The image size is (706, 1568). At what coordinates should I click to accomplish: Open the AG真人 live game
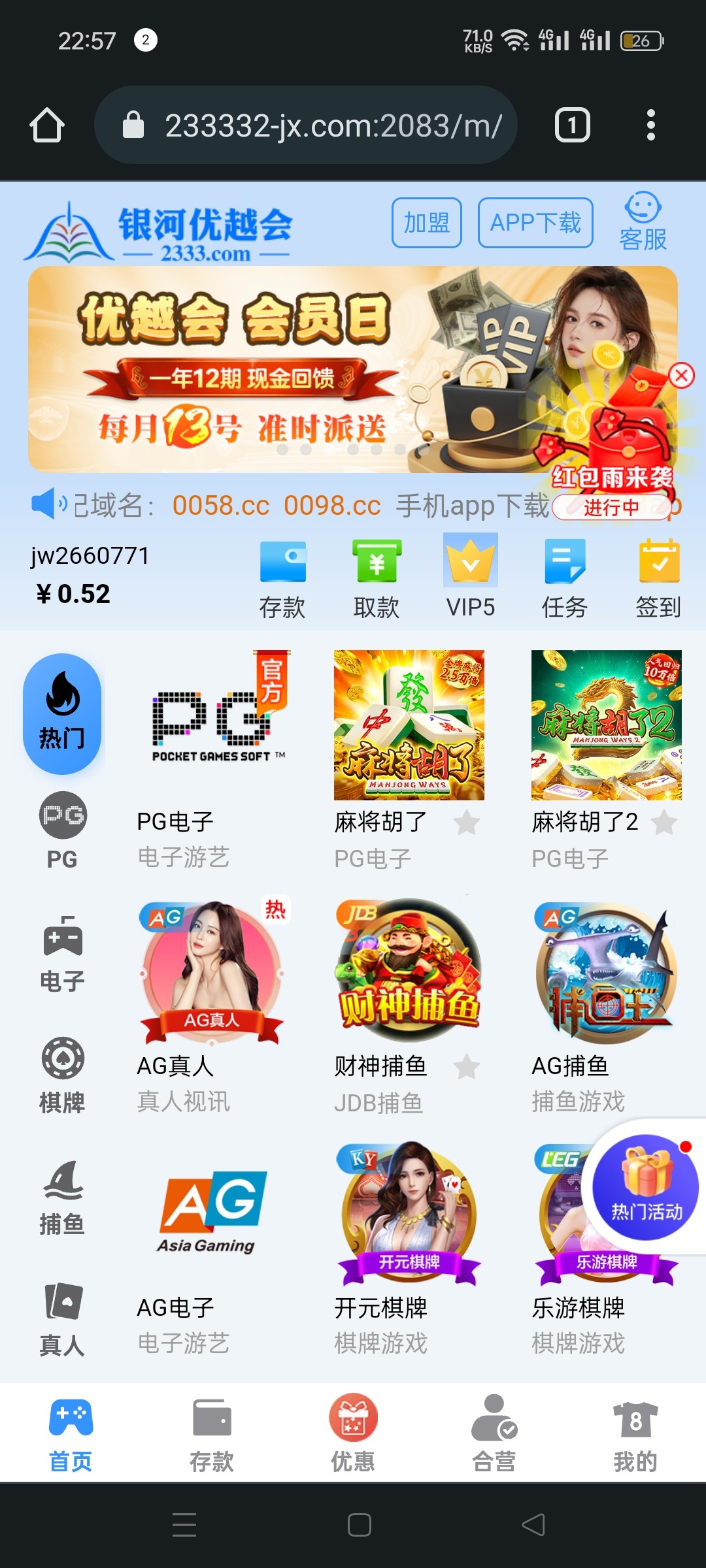212,973
